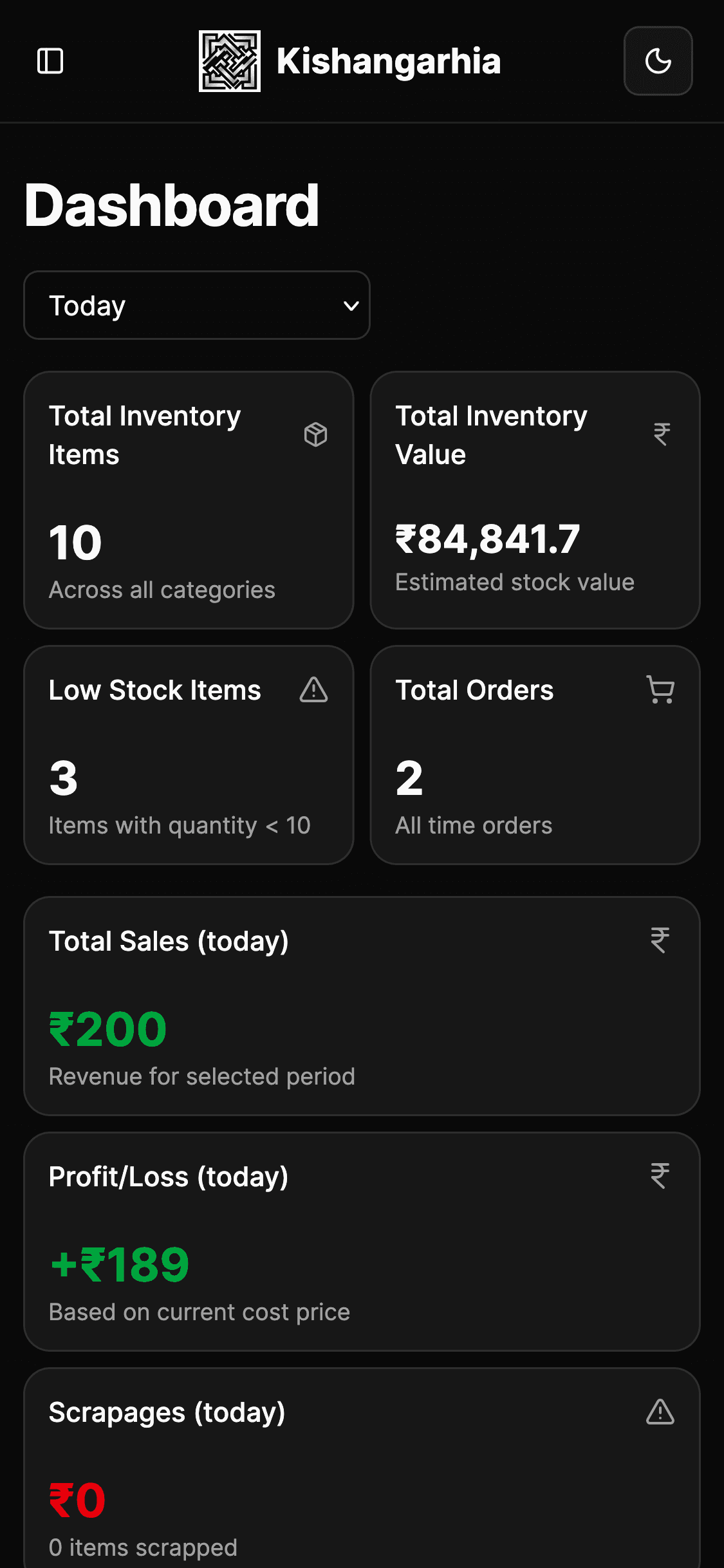The image size is (724, 1568).
Task: Open the Dashboard heading section
Action: pos(172,206)
